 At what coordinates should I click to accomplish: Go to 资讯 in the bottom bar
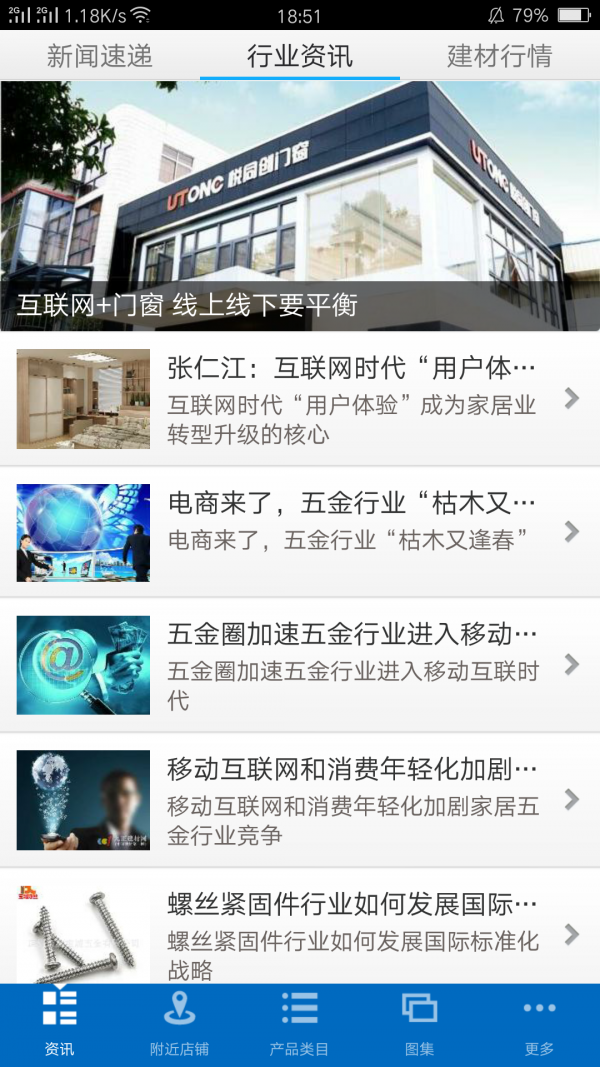(60, 1025)
